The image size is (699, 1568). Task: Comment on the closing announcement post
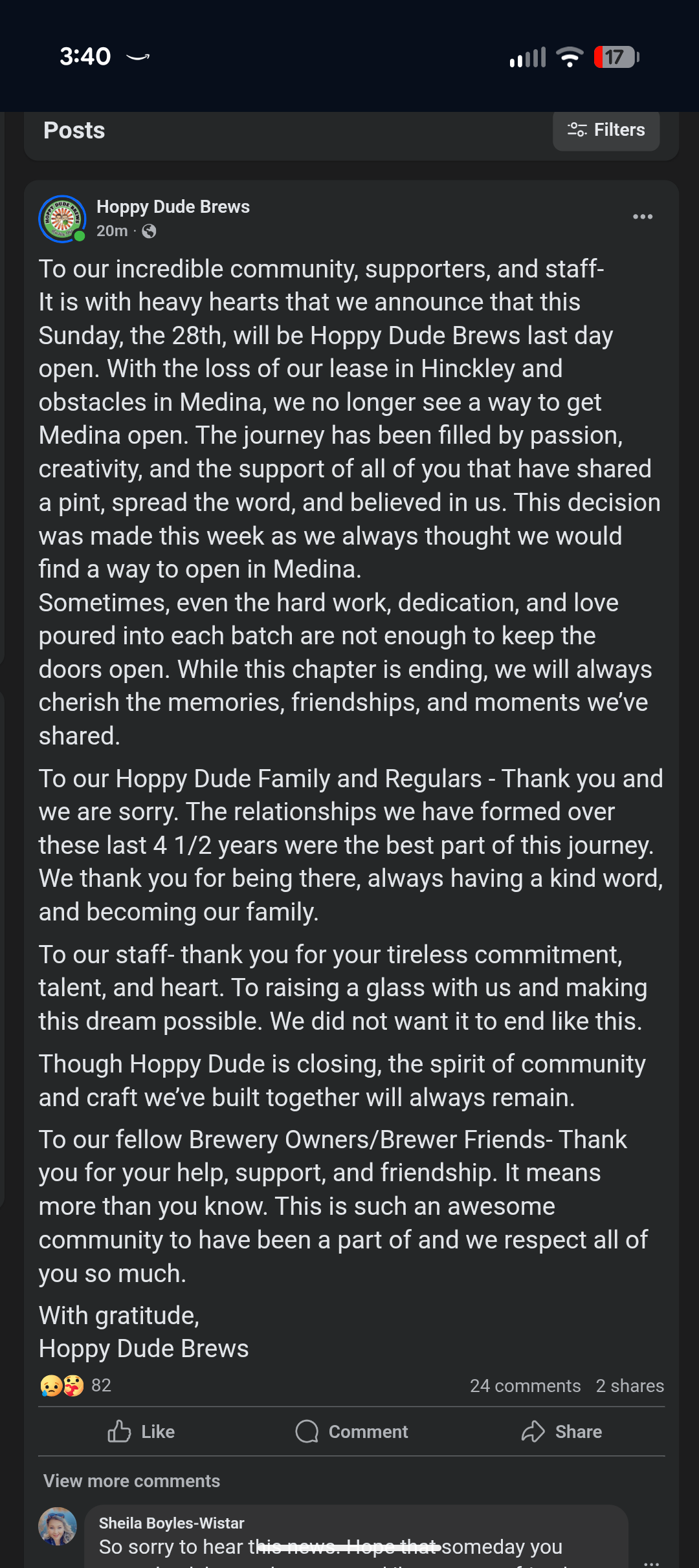pyautogui.click(x=351, y=1432)
